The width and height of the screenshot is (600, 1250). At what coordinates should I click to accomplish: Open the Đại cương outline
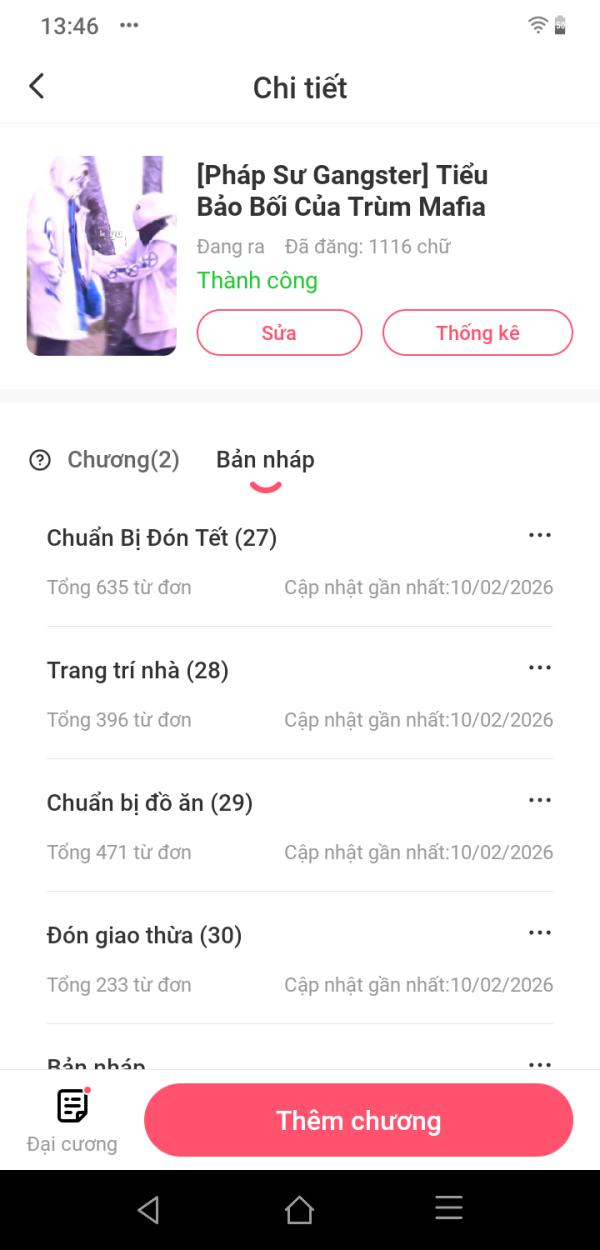coord(72,1120)
